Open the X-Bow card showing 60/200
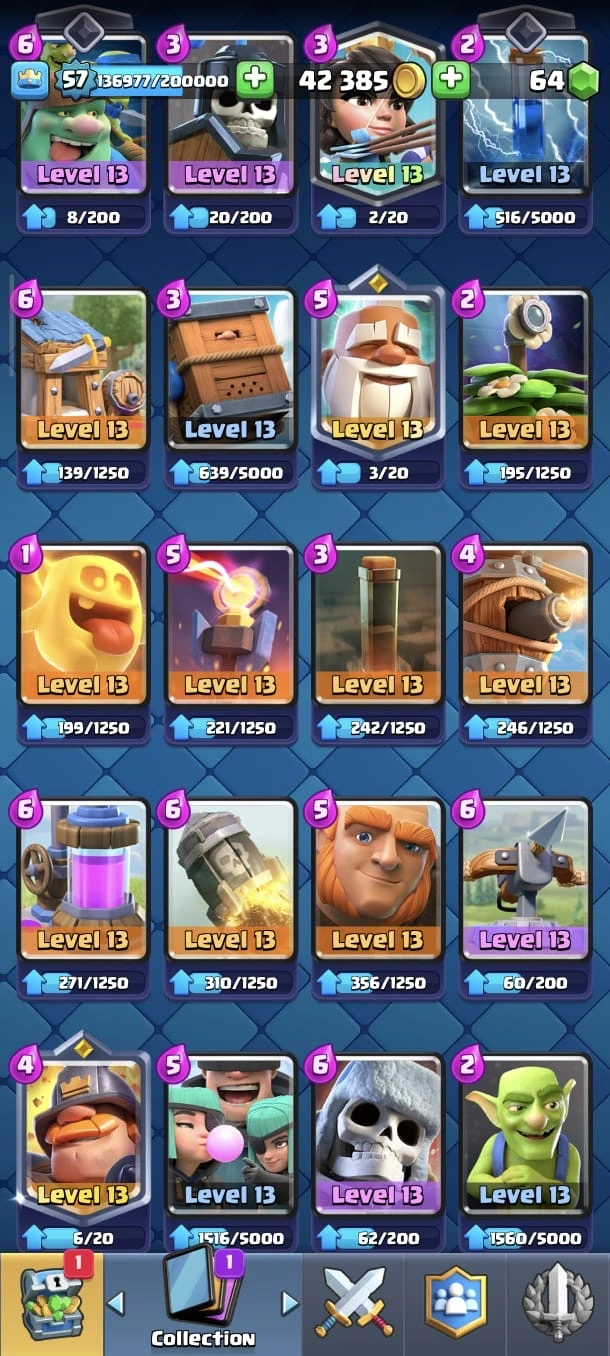 [x=525, y=880]
